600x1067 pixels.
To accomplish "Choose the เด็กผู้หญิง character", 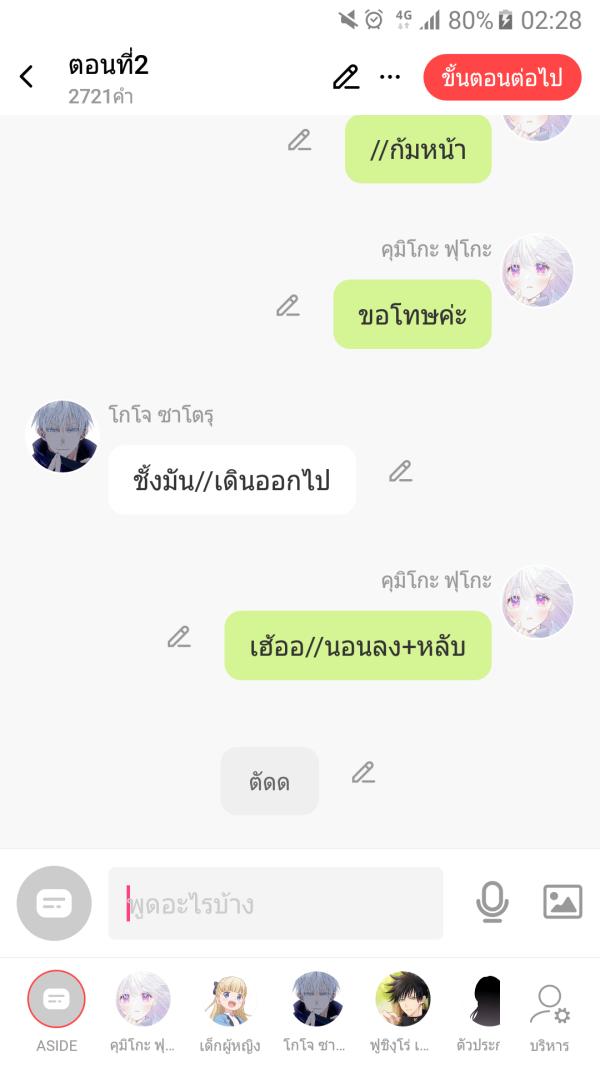I will pos(229,999).
